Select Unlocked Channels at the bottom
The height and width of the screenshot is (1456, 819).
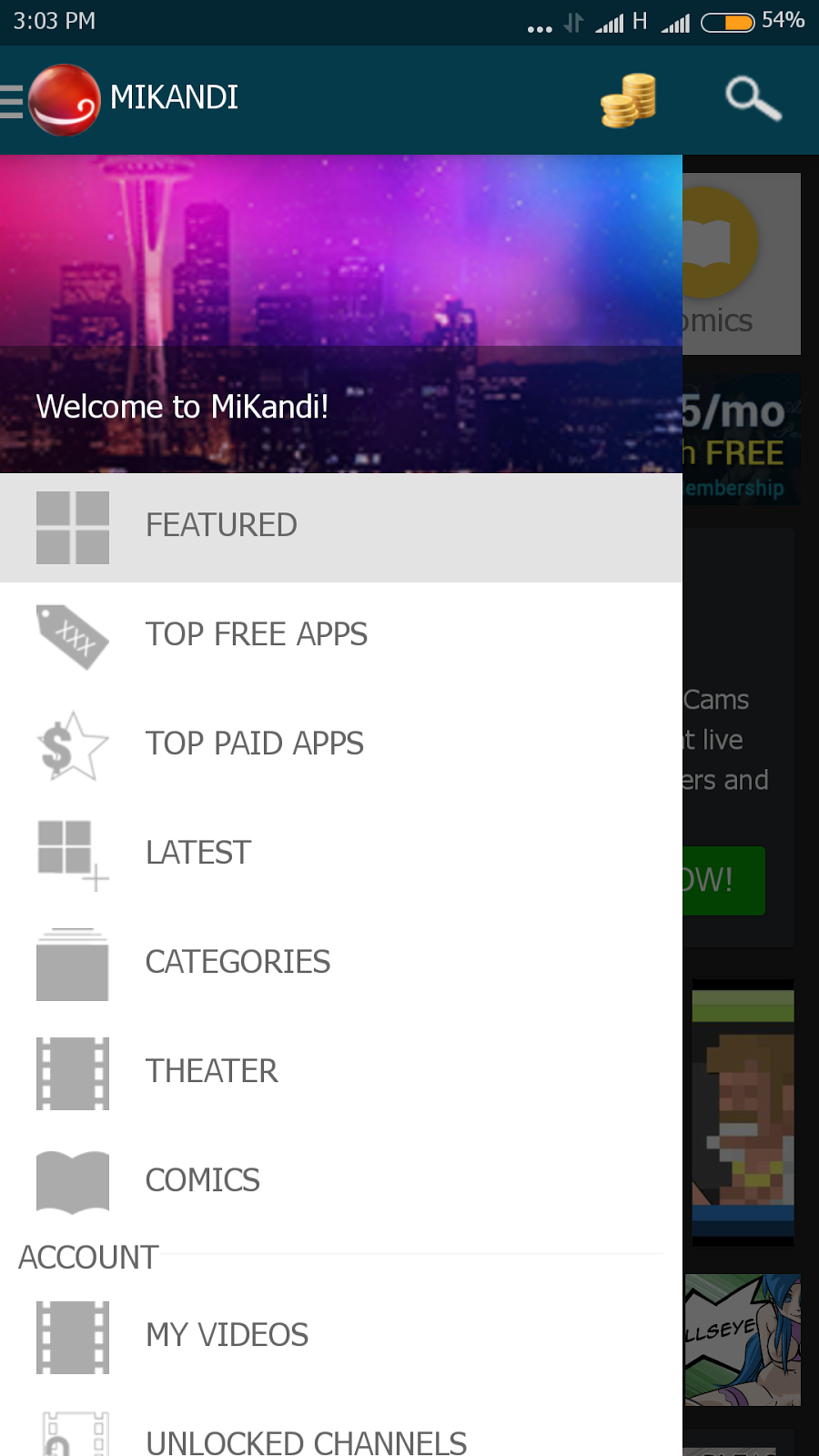coord(305,1441)
